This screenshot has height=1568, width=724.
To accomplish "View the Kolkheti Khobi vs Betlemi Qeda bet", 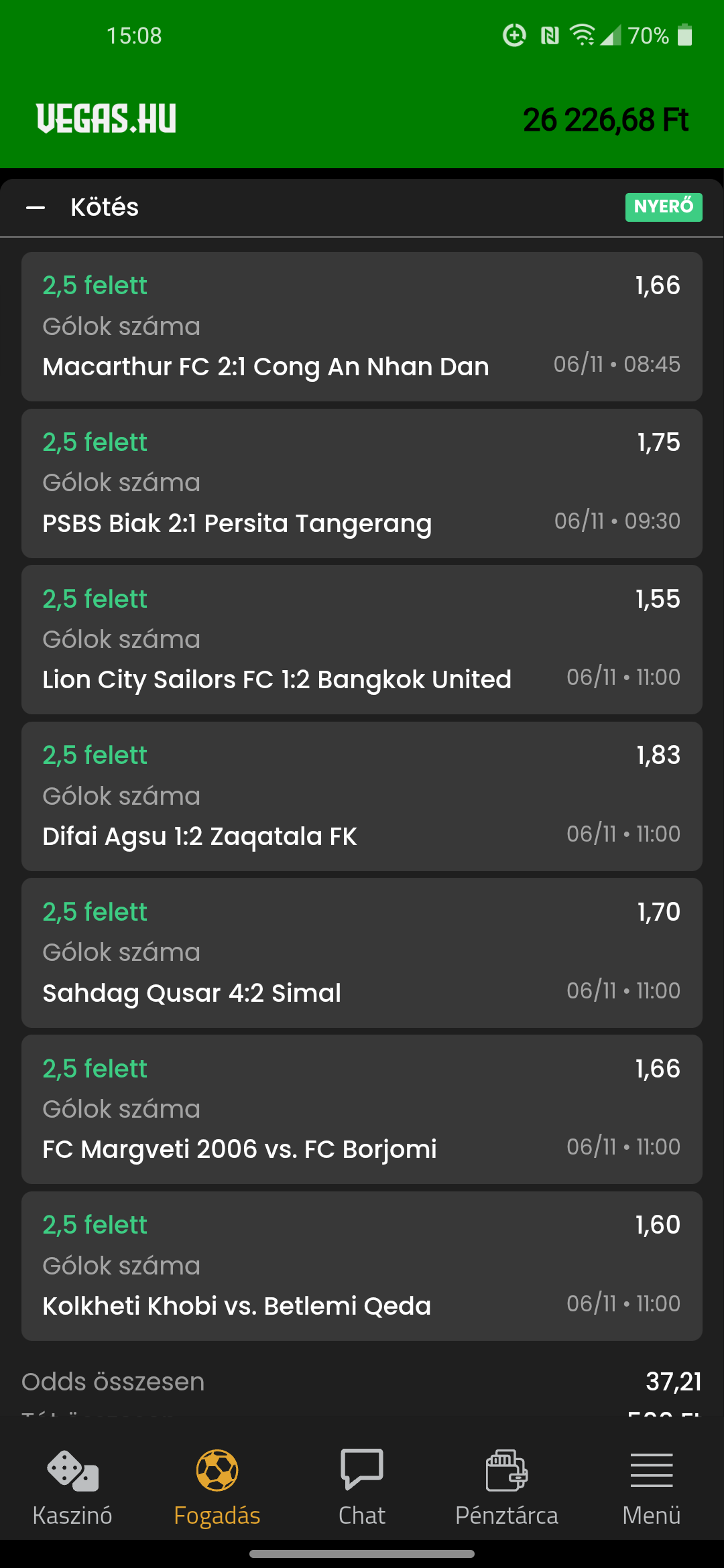I will 362,1266.
